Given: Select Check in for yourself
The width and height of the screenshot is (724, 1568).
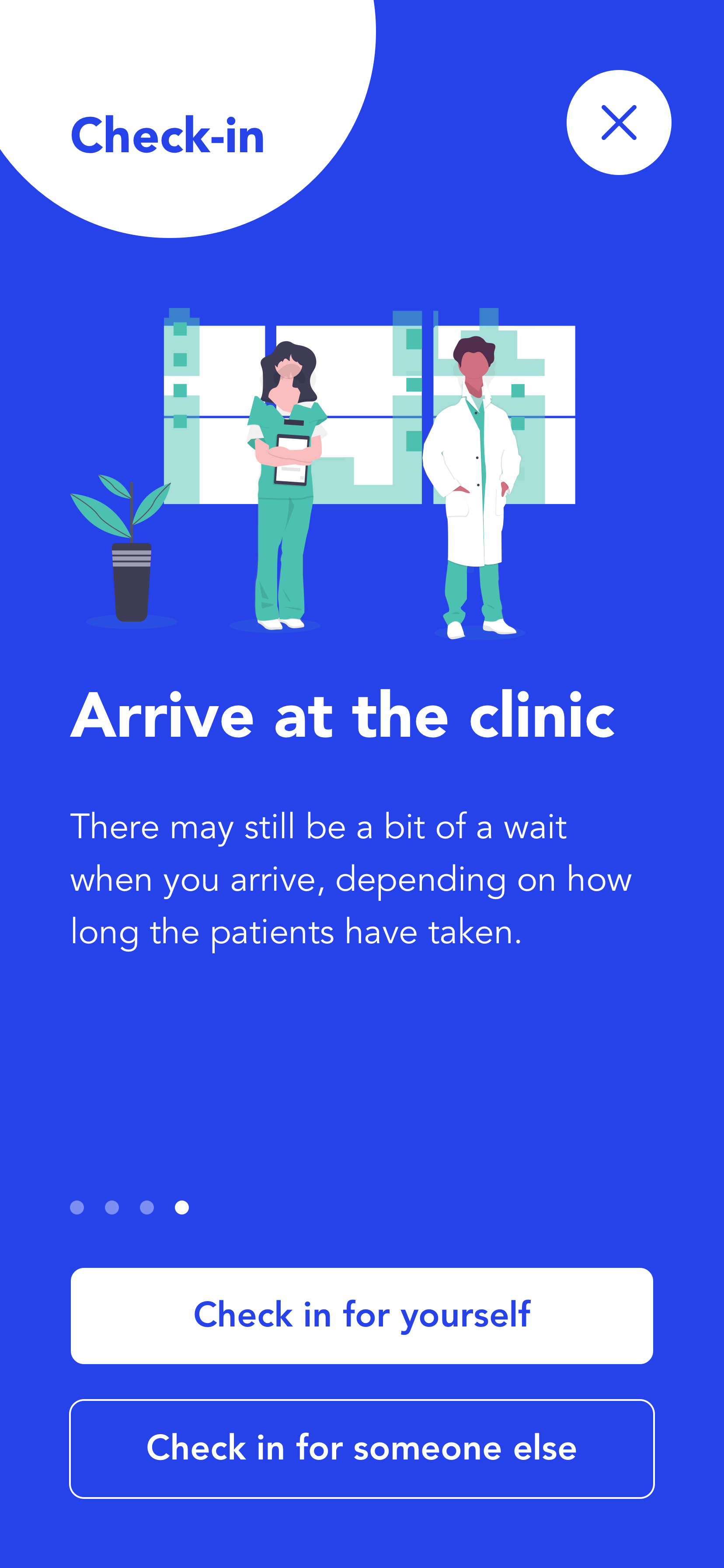Looking at the screenshot, I should 362,1316.
